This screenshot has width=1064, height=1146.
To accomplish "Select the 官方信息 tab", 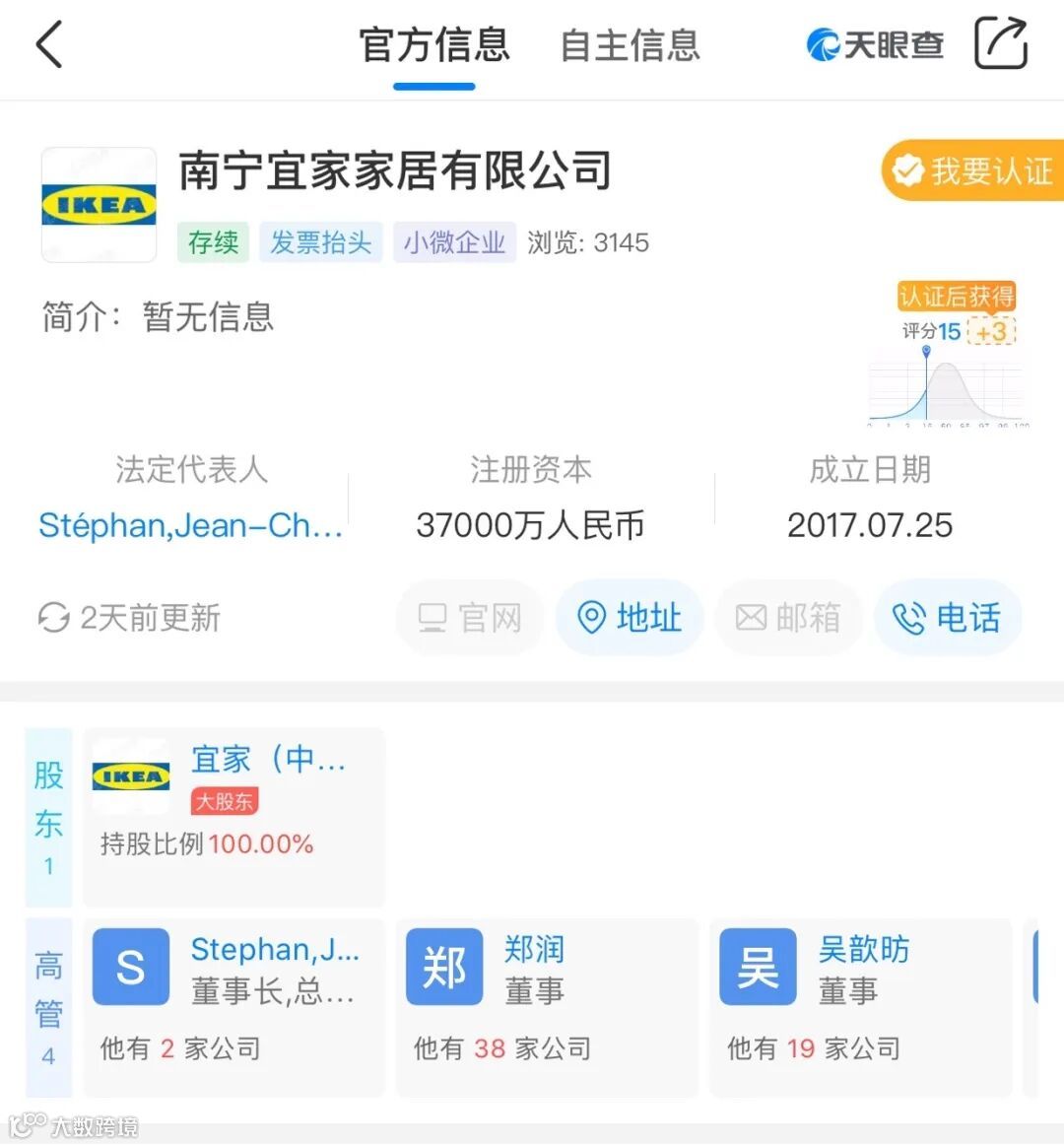I will [434, 45].
